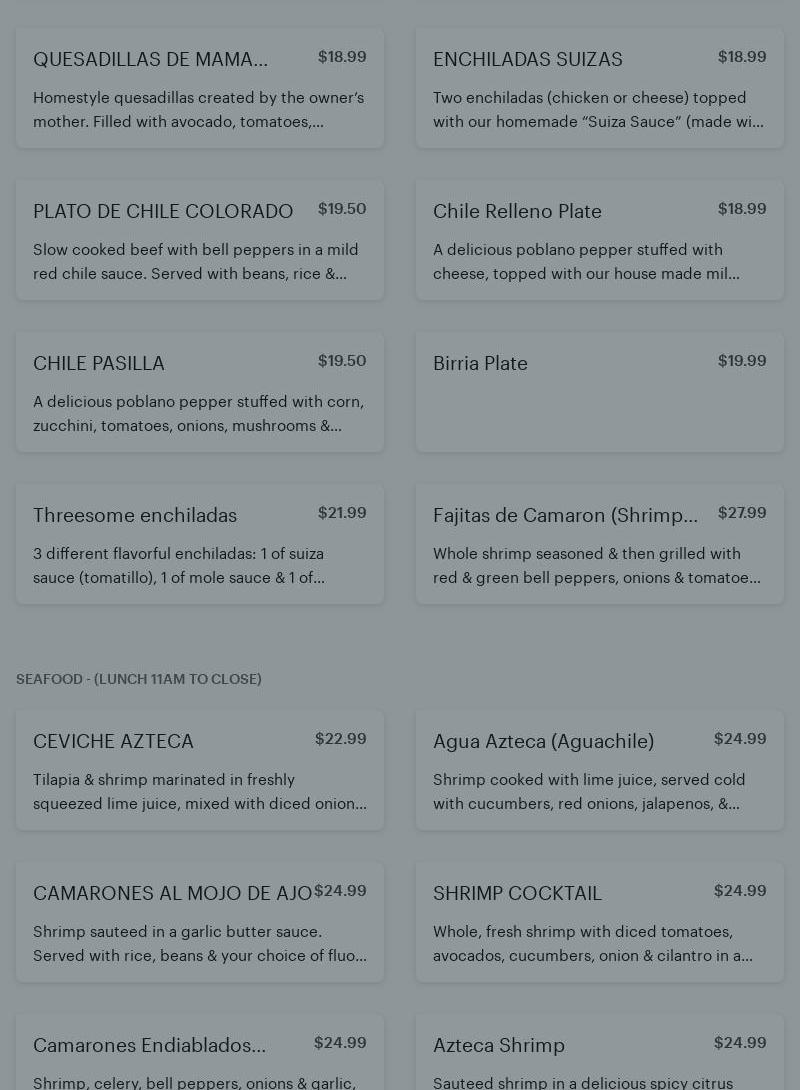View the Threesome enchiladas item

point(200,544)
